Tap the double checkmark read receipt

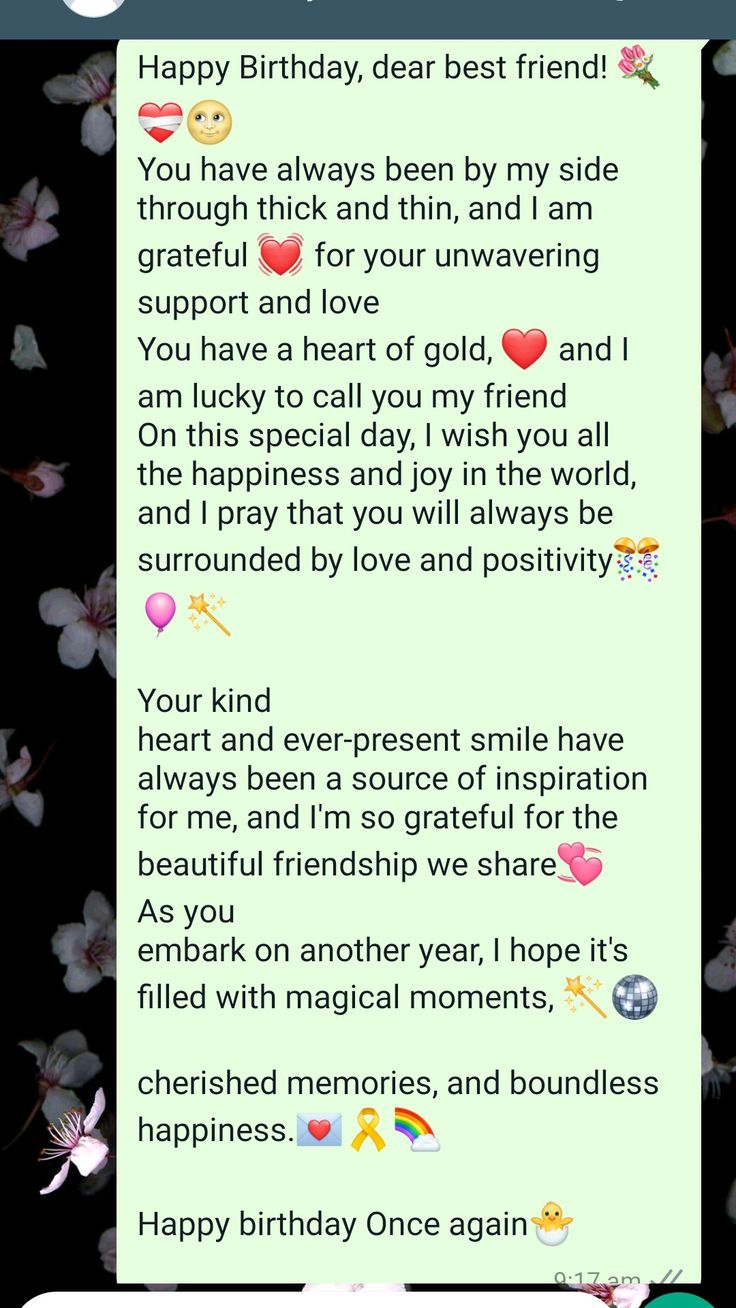668,1274
